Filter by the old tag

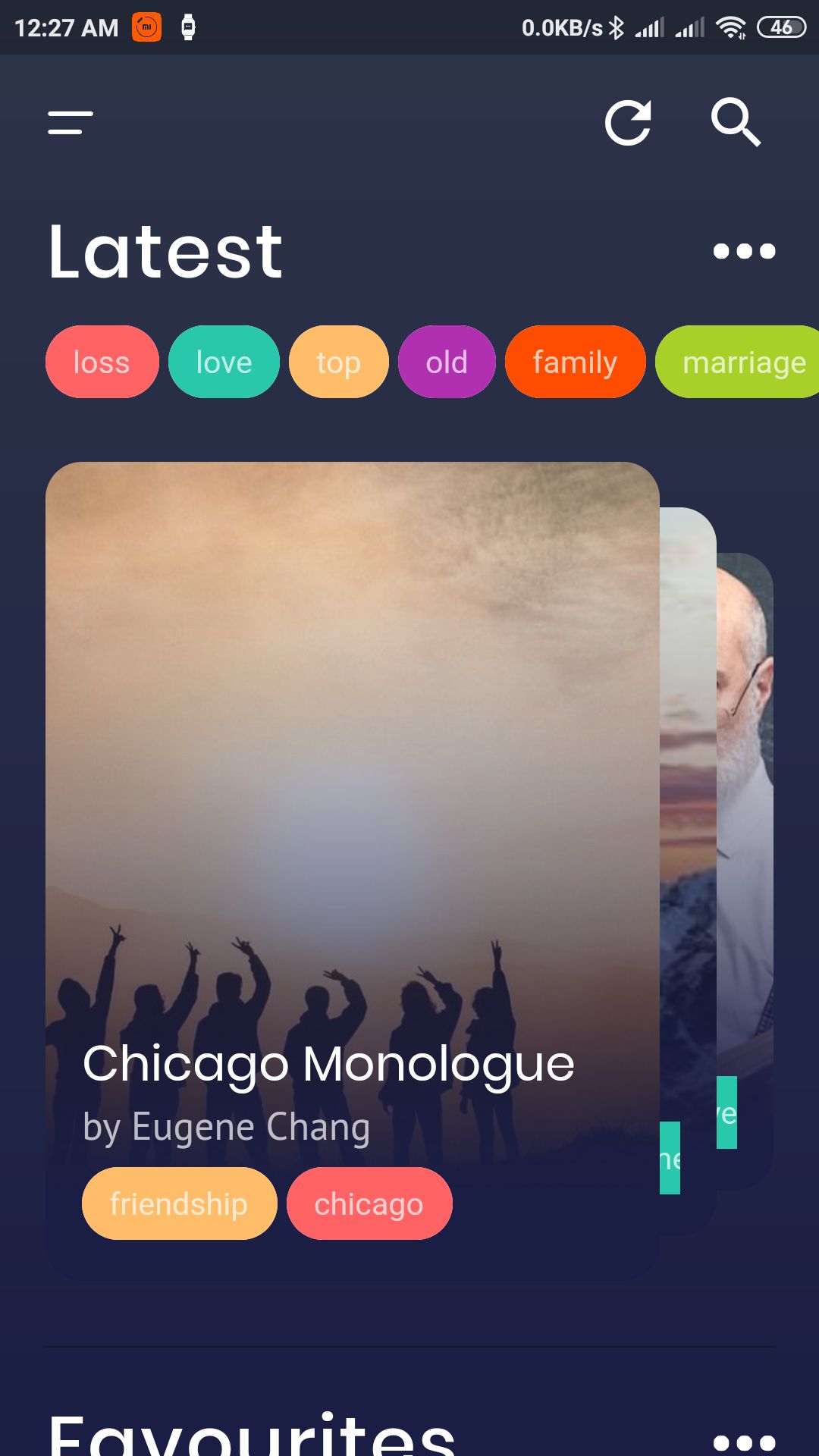[446, 362]
